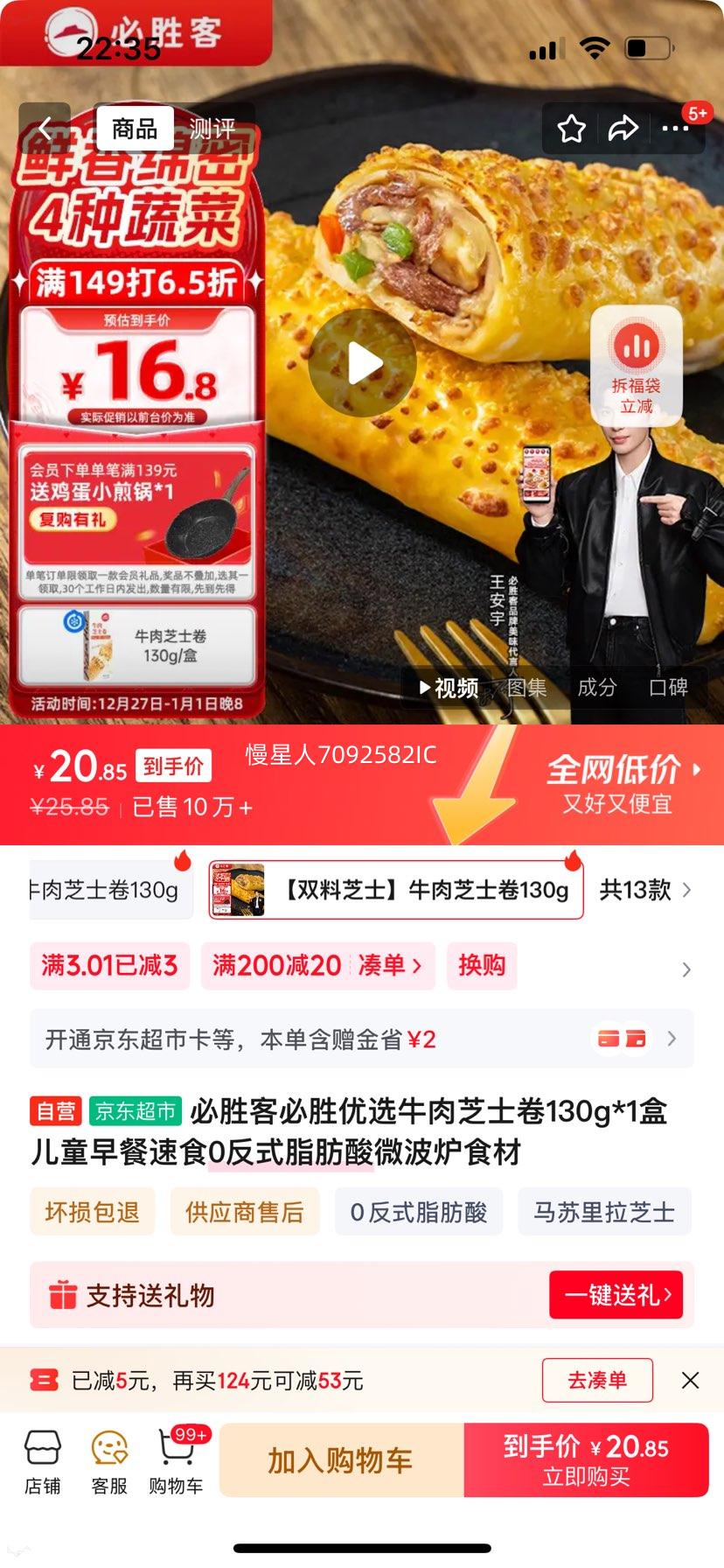724x1568 pixels.
Task: Tap the gift icon beside 支持送礼物
Action: click(x=61, y=1297)
